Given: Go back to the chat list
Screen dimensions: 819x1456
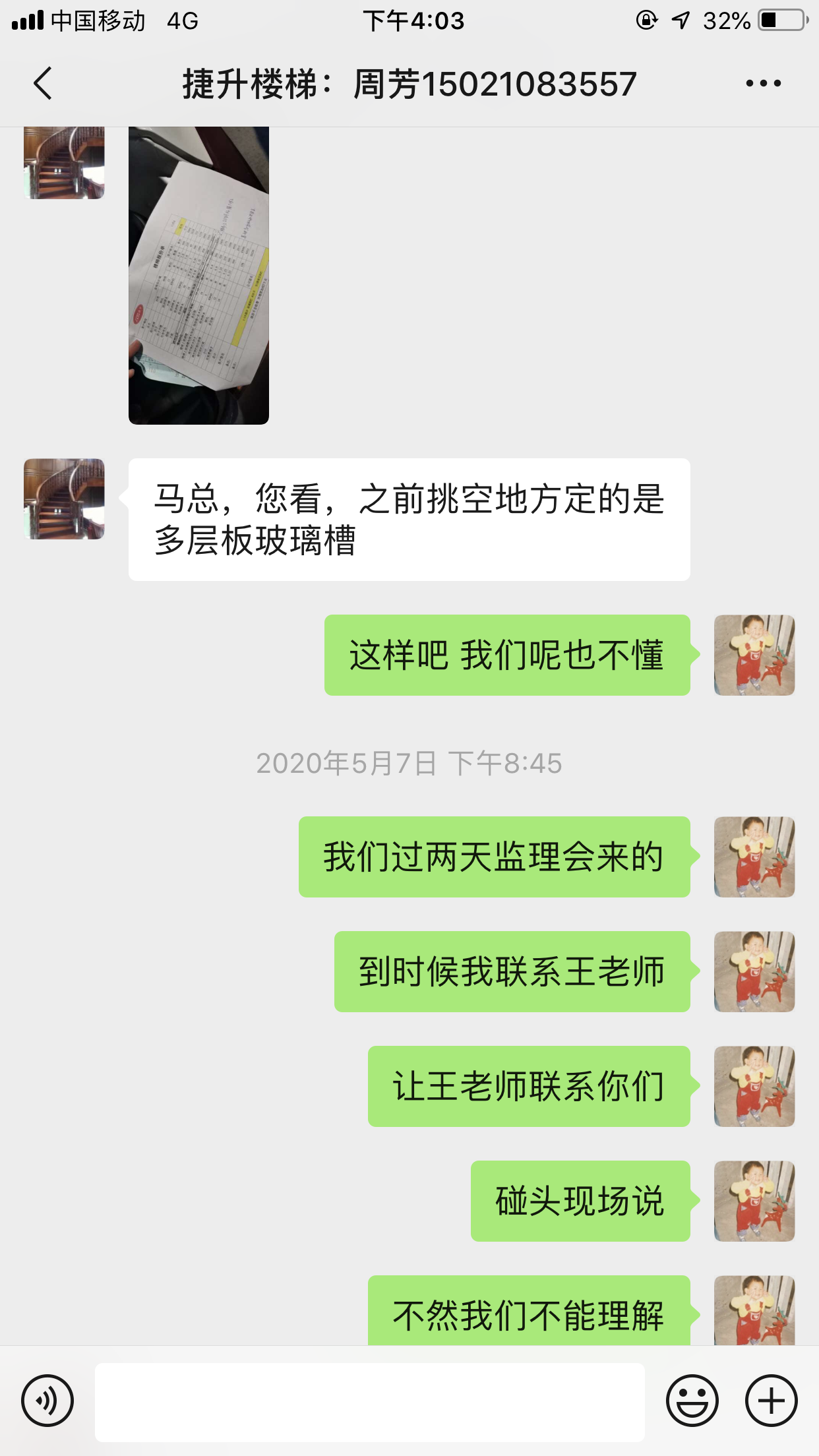Looking at the screenshot, I should click(43, 84).
